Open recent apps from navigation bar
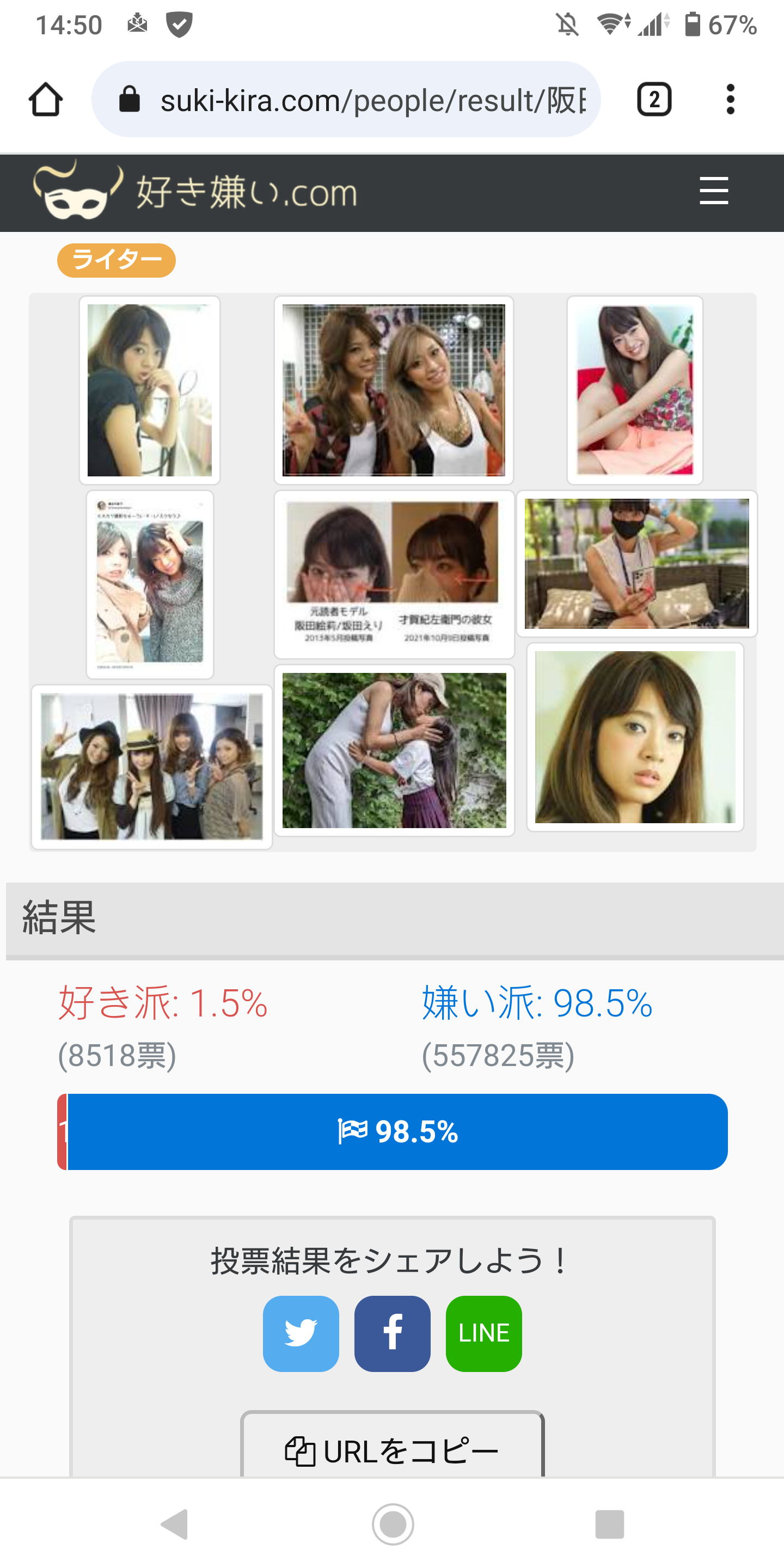 609,1524
